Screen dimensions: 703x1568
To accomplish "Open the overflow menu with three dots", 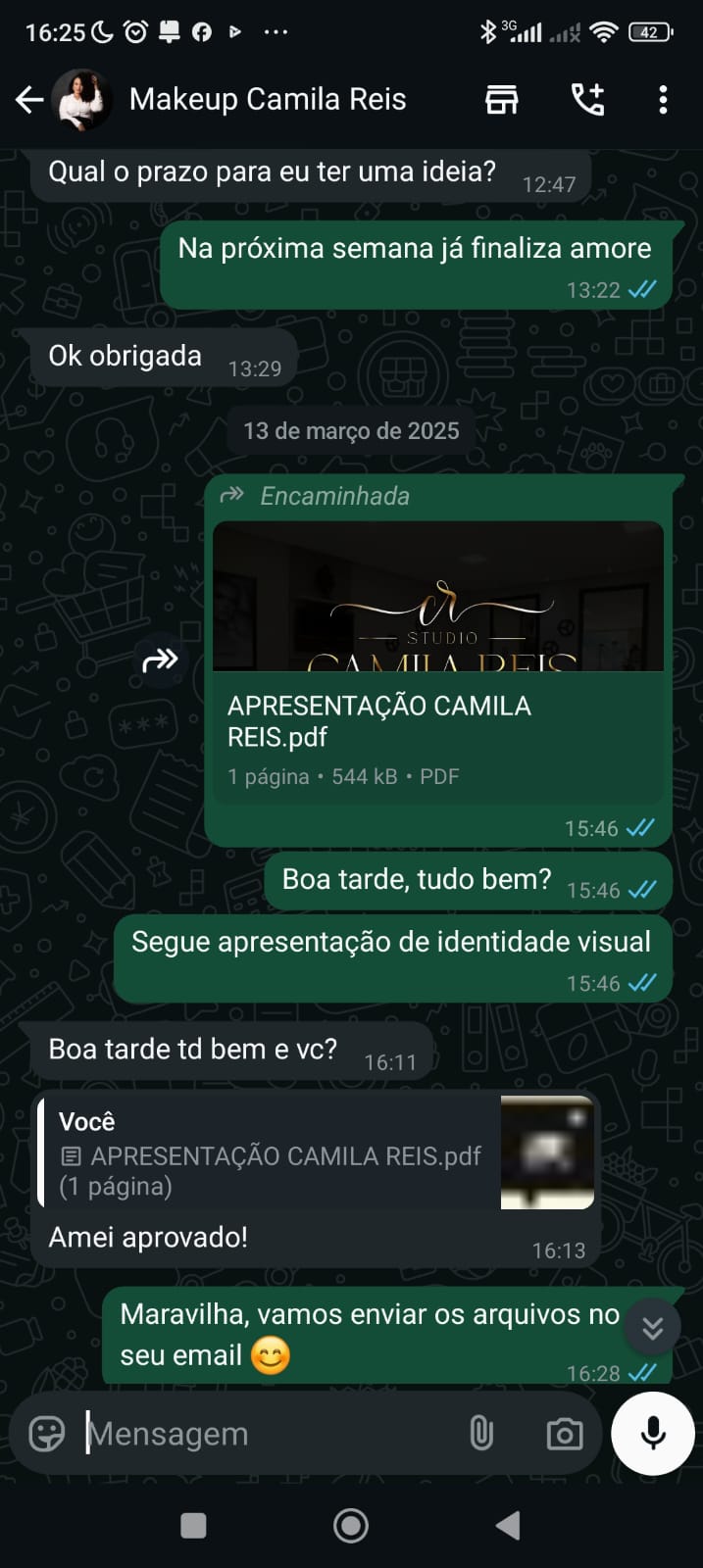I will tap(663, 99).
